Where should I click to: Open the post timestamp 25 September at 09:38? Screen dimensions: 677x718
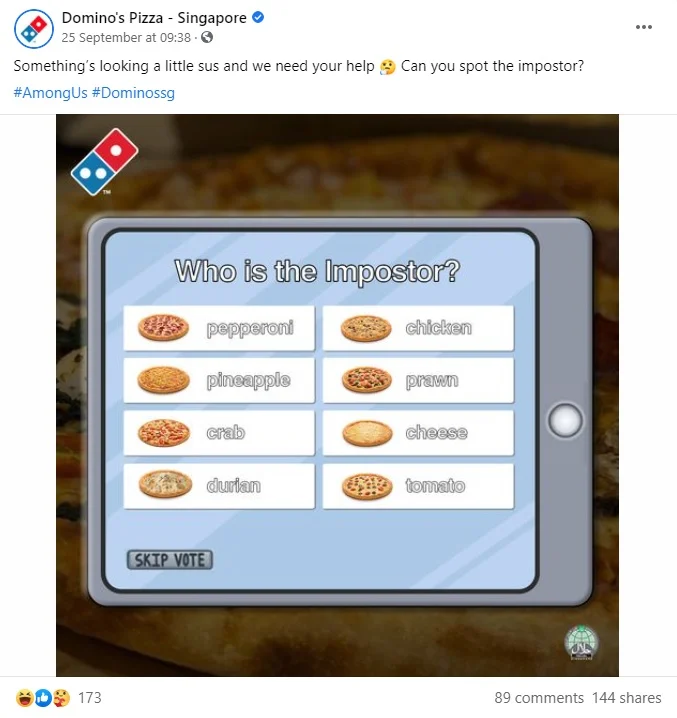coord(126,38)
